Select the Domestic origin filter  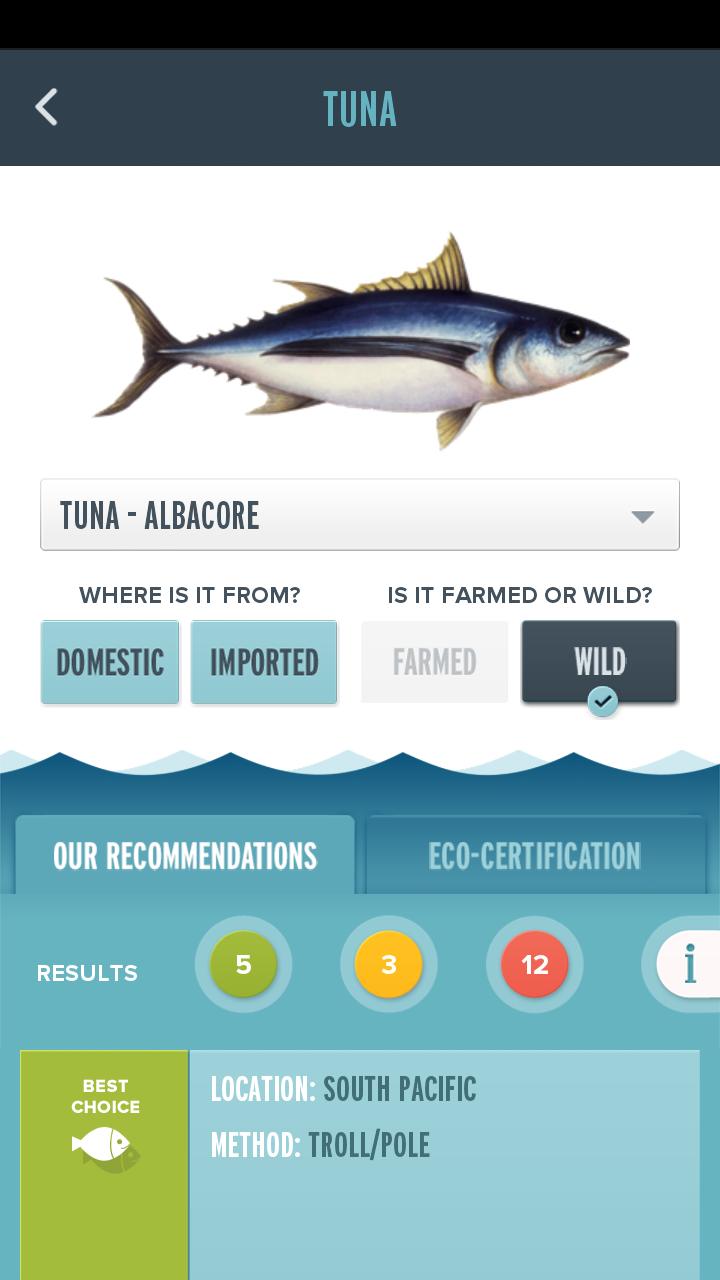110,662
